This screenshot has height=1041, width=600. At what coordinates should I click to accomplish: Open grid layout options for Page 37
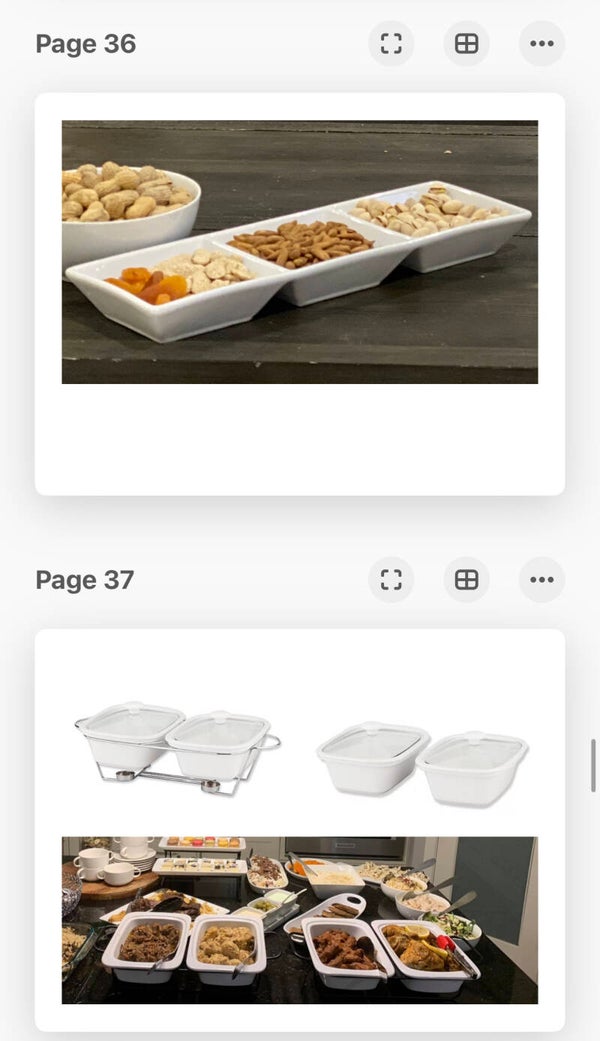coord(466,580)
